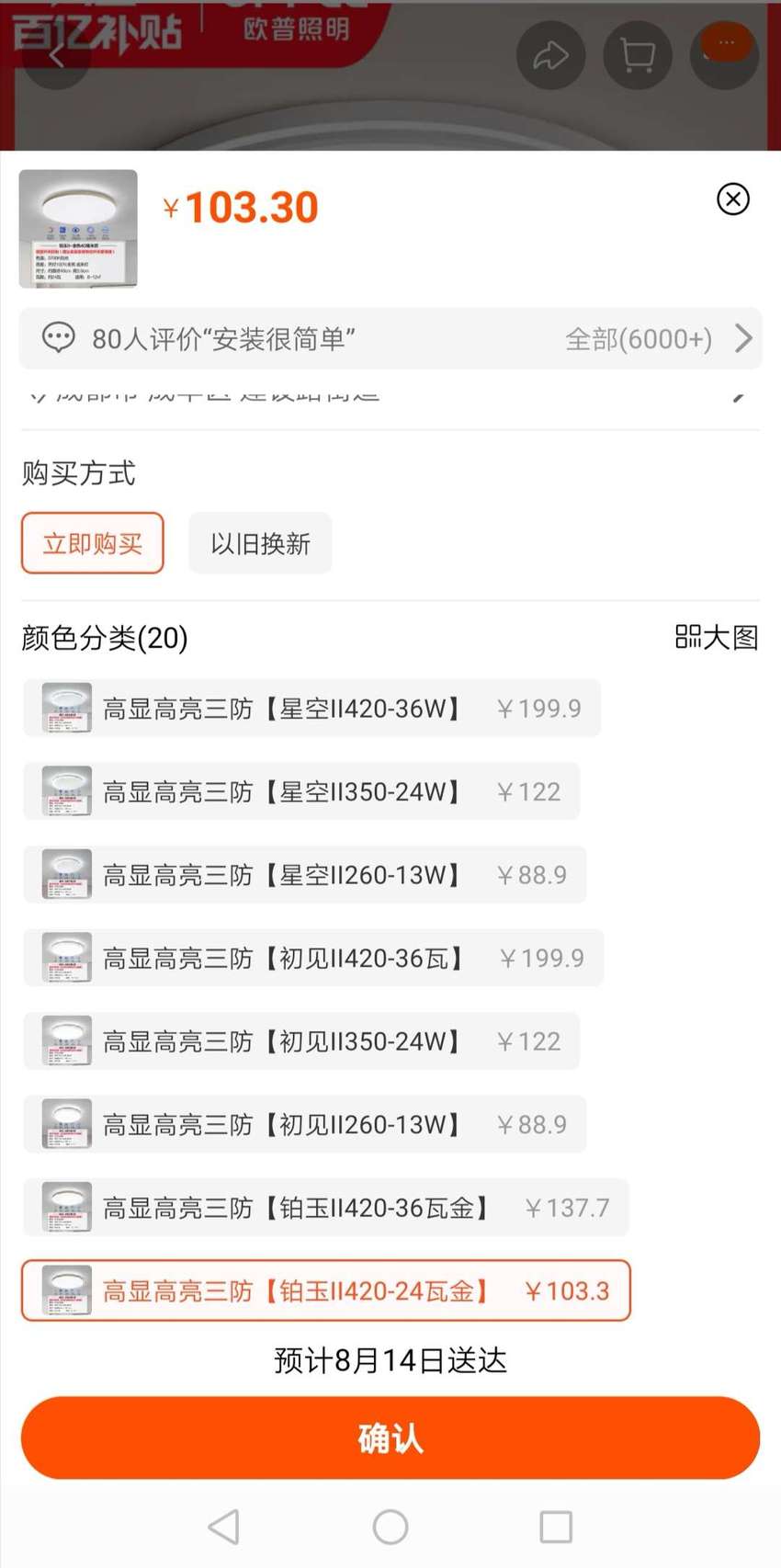This screenshot has height=1568, width=781.
Task: Select 铂玉II420-36瓦金 option
Action: [326, 1208]
